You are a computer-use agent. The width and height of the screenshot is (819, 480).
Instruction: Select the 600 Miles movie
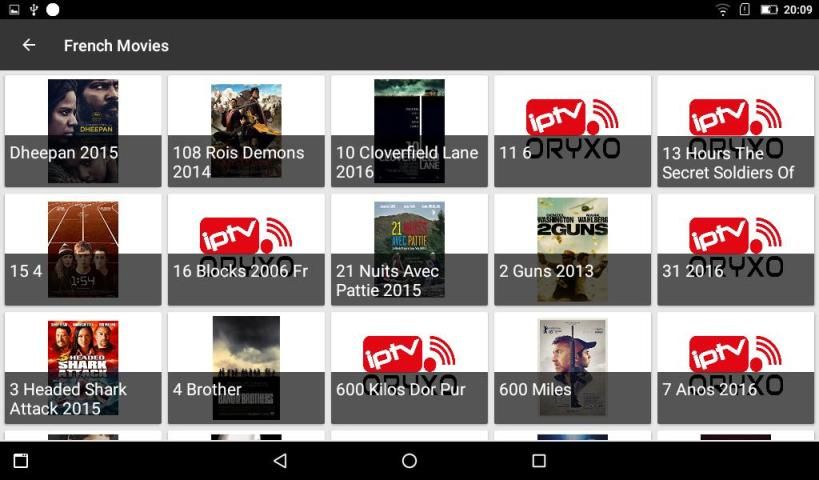click(572, 368)
